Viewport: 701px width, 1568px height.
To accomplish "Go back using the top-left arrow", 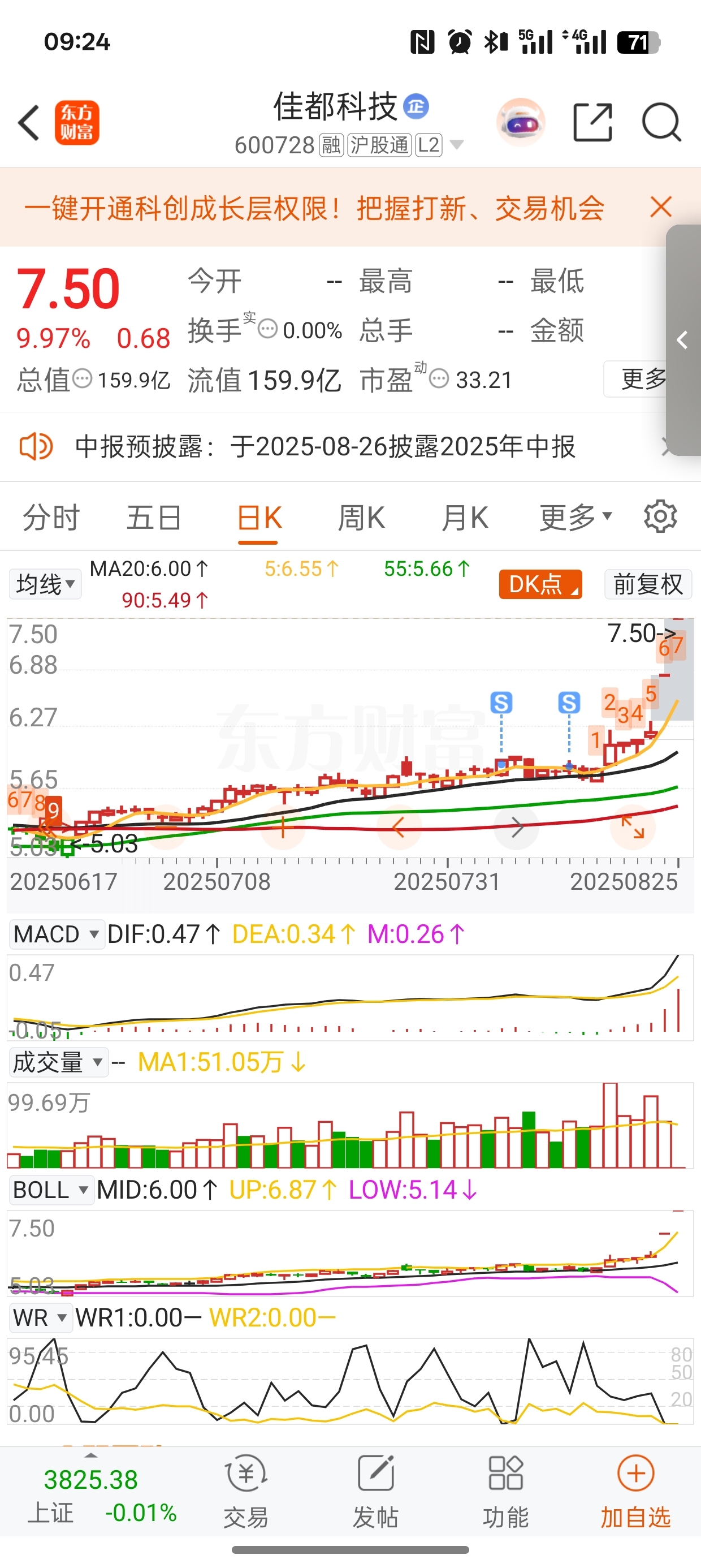I will tap(29, 123).
